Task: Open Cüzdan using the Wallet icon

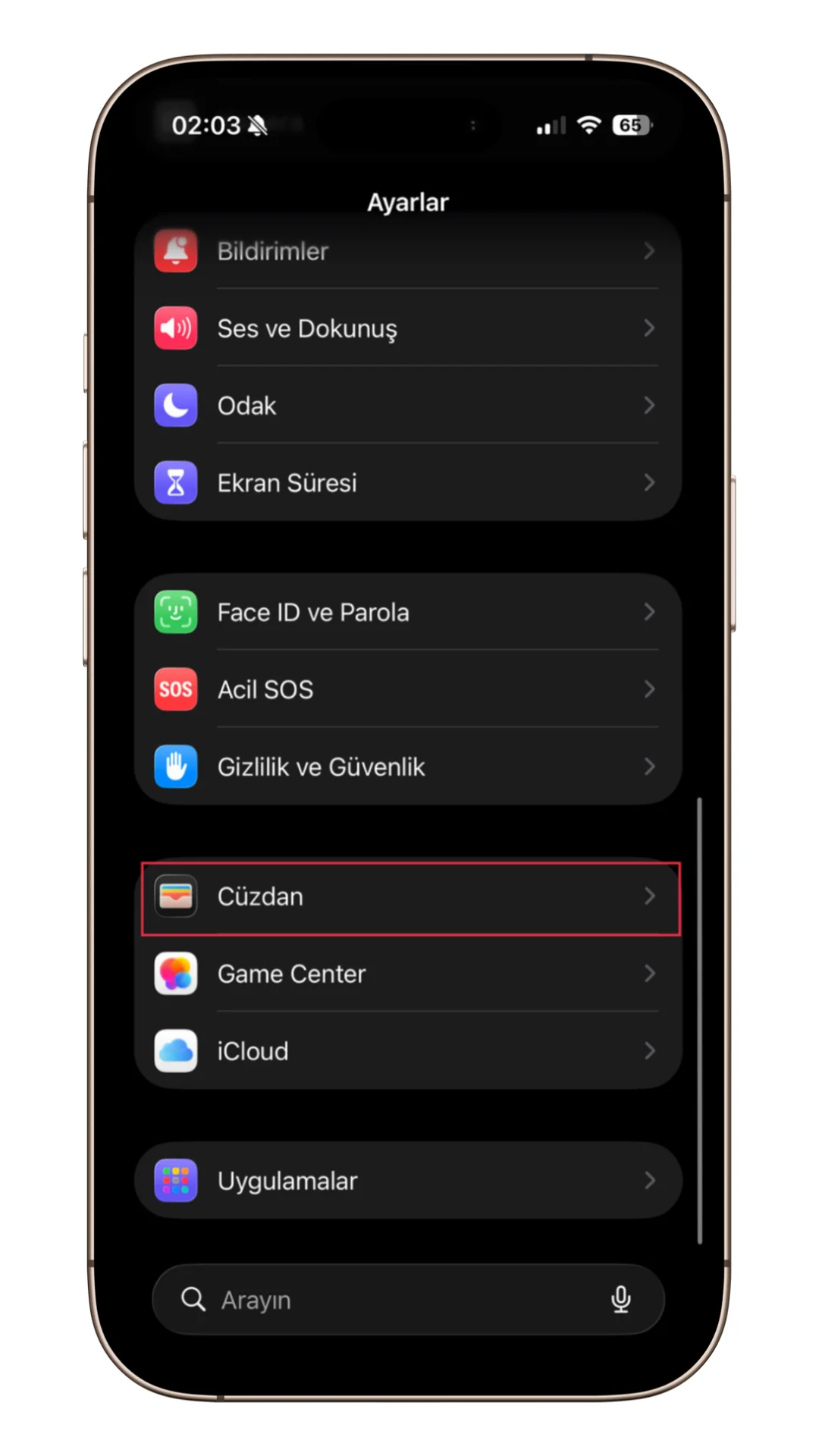Action: (x=175, y=896)
